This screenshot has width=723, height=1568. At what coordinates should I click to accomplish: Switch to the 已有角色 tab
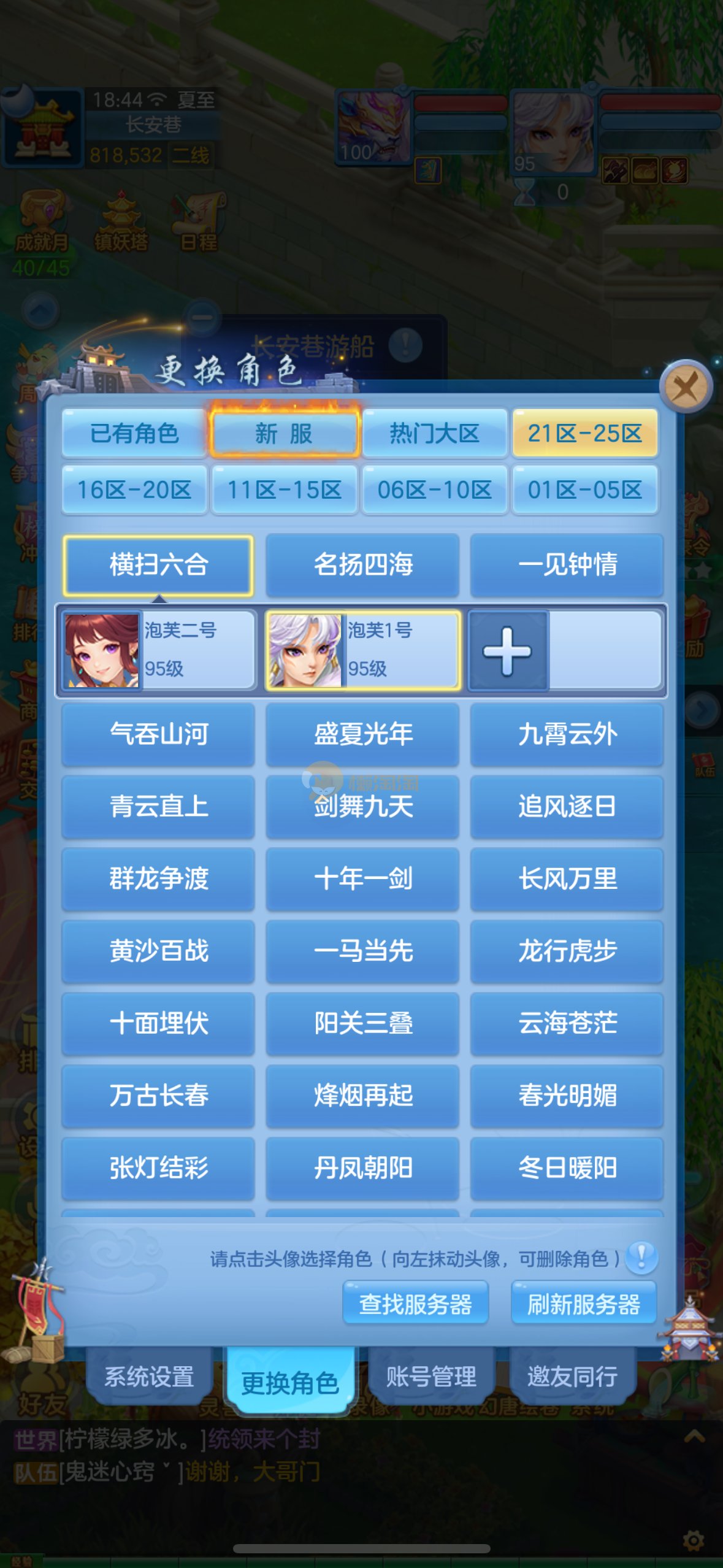[x=134, y=433]
